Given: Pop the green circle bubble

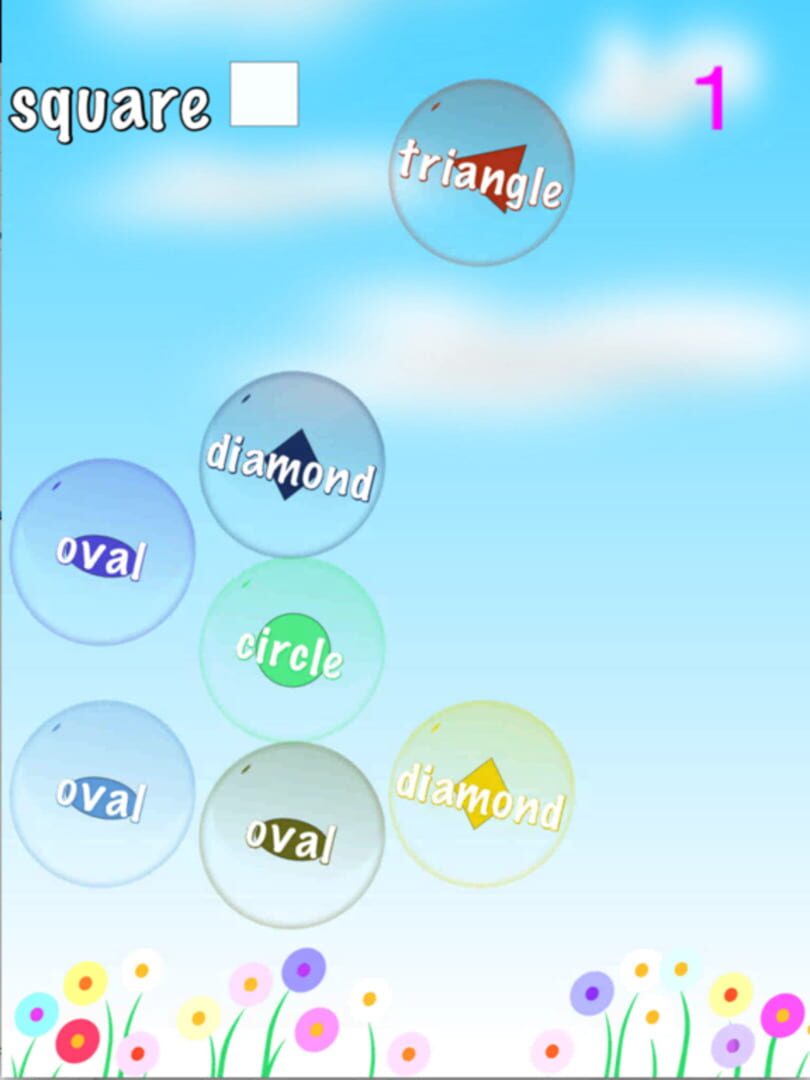Looking at the screenshot, I should (291, 650).
